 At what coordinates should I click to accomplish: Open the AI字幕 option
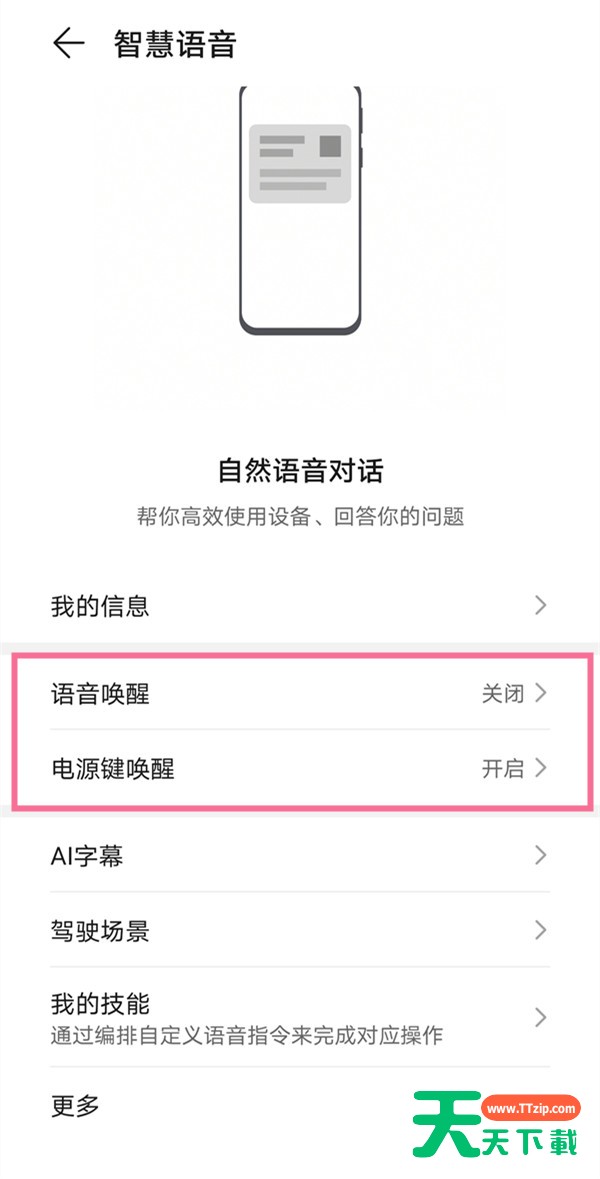(x=300, y=856)
